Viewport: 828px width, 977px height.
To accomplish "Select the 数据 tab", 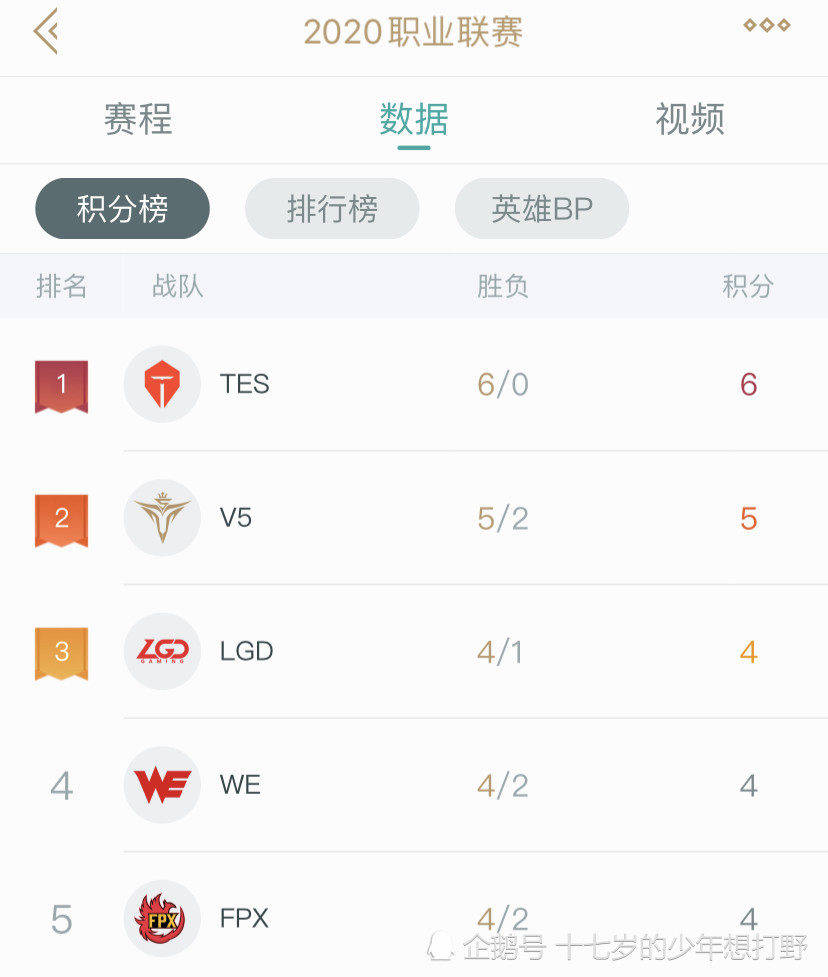I will click(x=413, y=119).
